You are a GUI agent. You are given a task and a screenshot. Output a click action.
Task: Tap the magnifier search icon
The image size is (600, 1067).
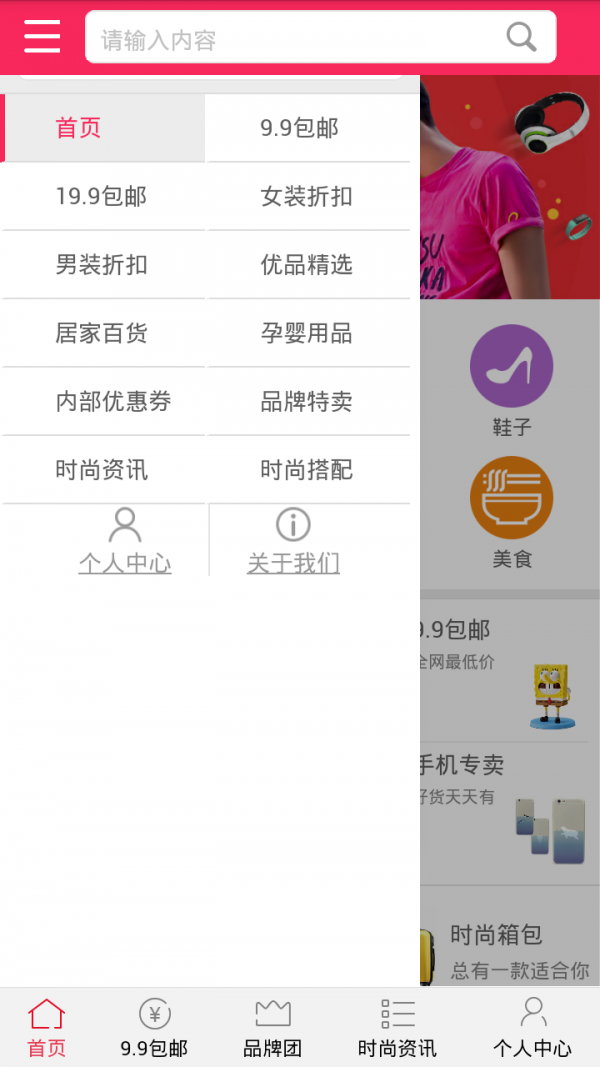click(521, 38)
